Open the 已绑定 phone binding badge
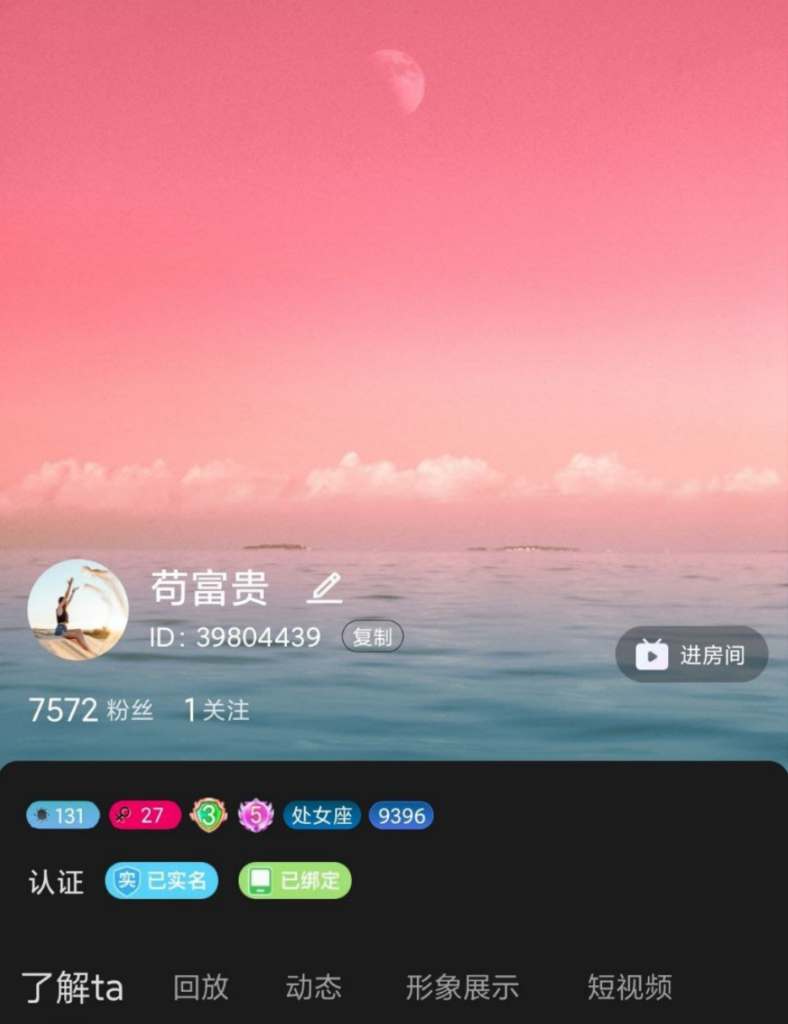788x1024 pixels. [x=295, y=881]
